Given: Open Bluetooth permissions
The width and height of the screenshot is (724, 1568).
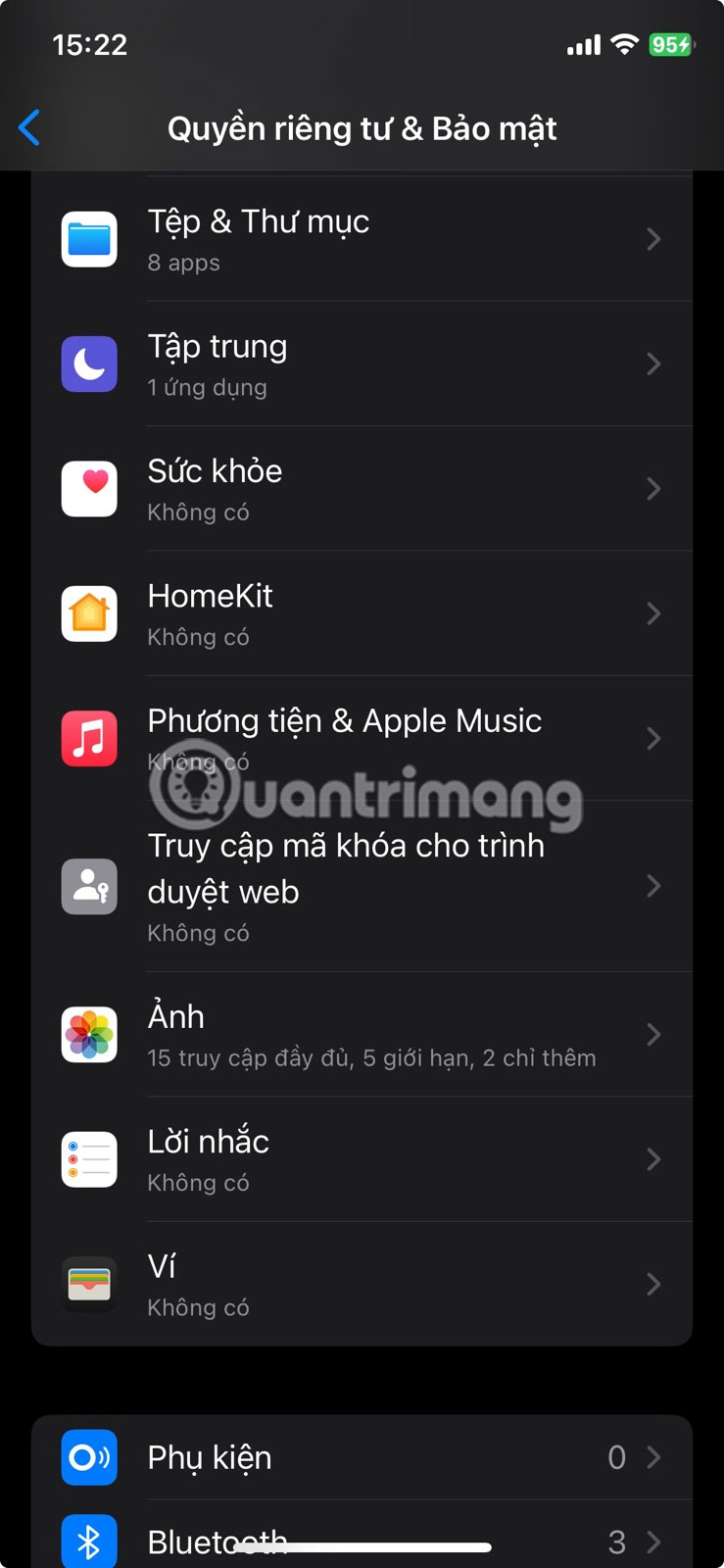Looking at the screenshot, I should 362,1539.
